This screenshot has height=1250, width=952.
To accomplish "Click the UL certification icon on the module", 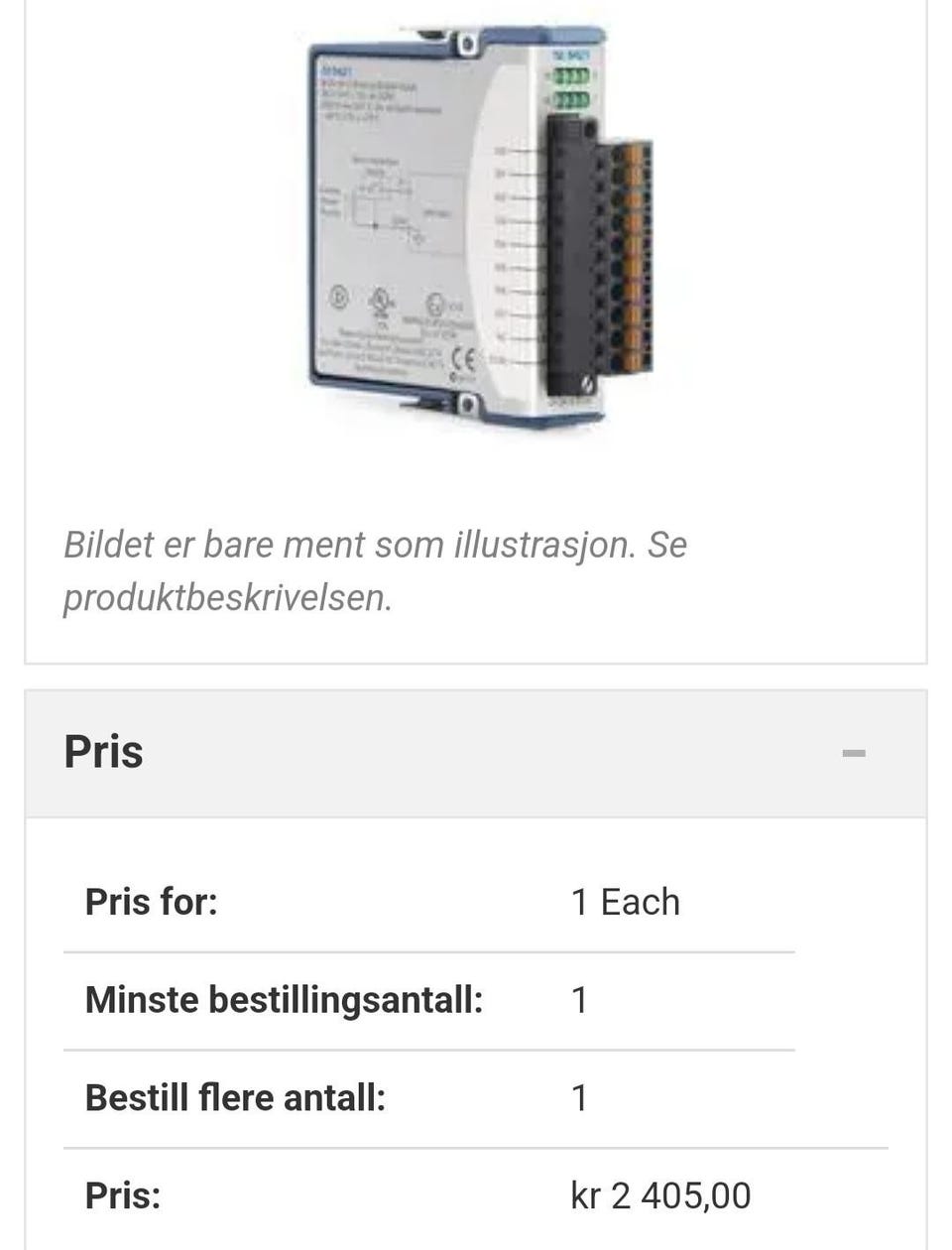I will pos(380,300).
